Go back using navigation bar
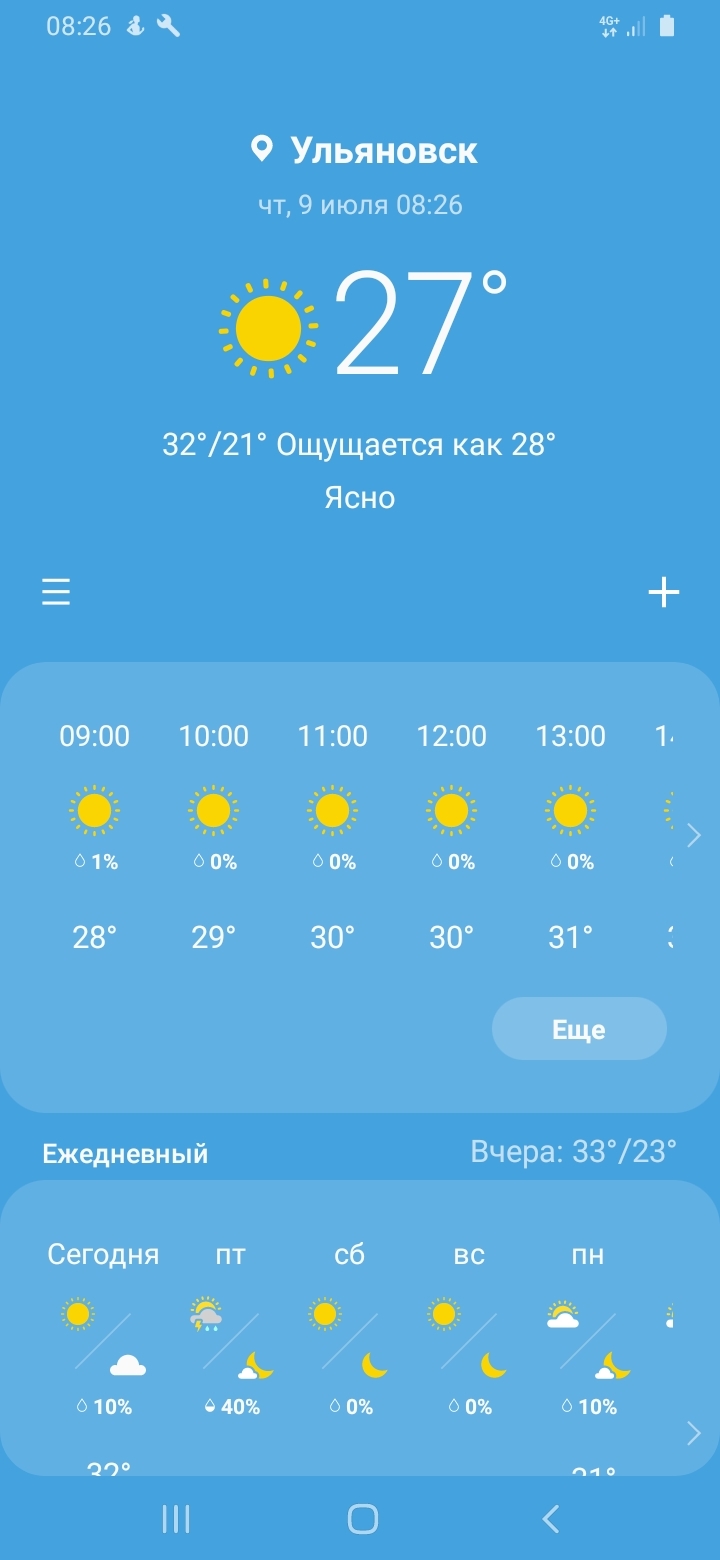 pos(550,1519)
